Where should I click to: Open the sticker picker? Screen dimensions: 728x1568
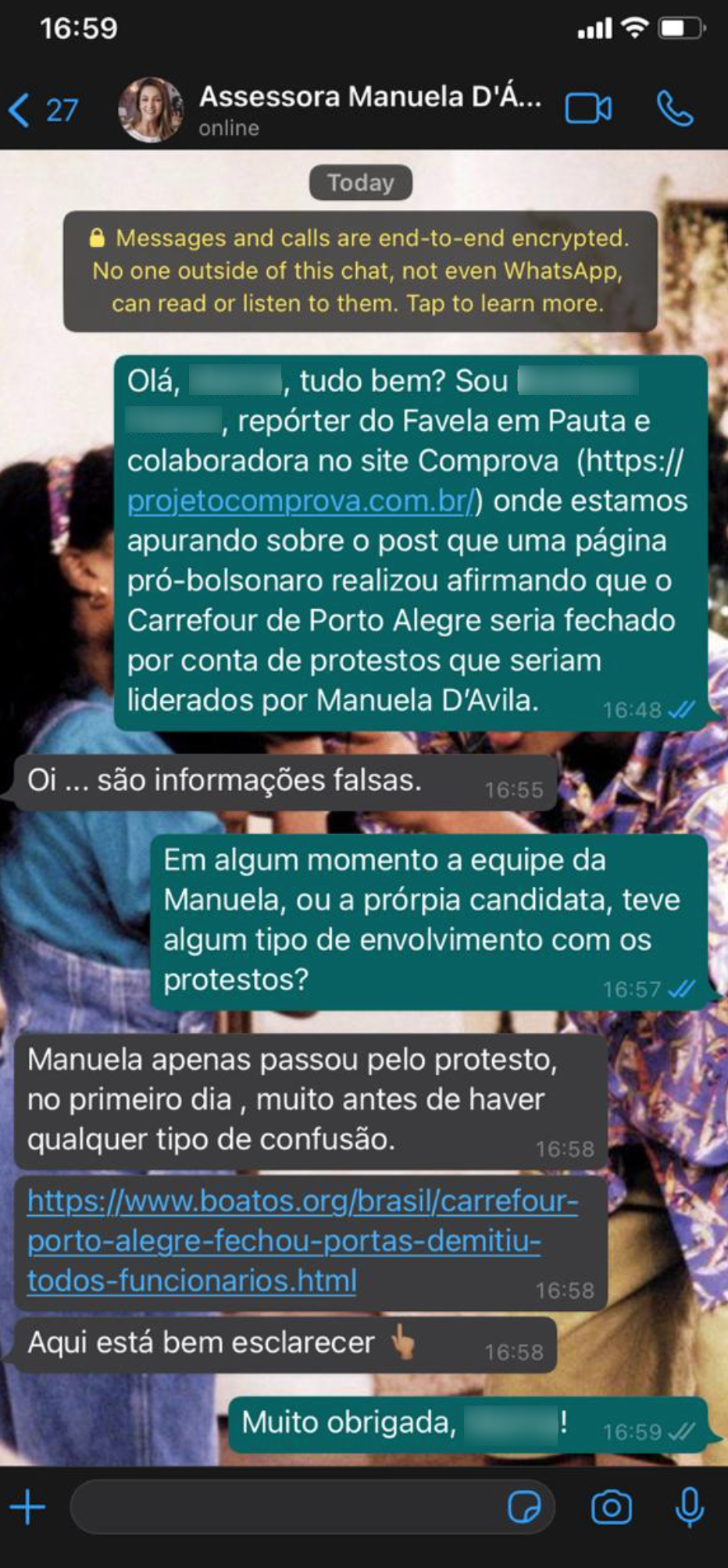pos(524,1507)
